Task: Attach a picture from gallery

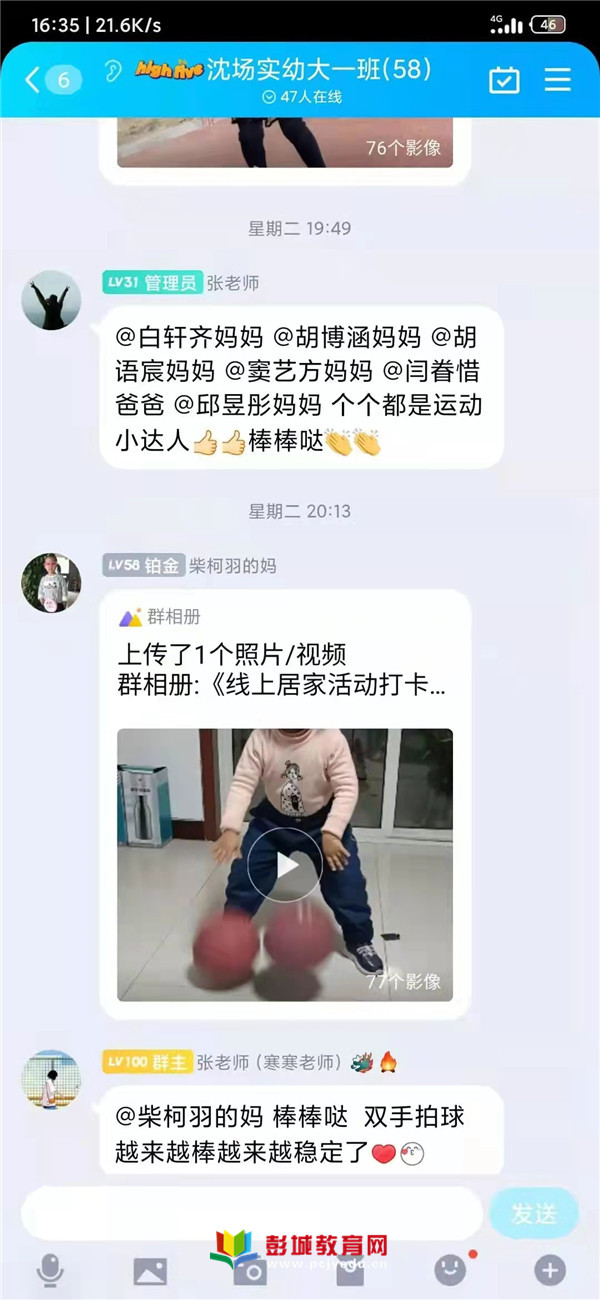Action: pyautogui.click(x=150, y=1270)
